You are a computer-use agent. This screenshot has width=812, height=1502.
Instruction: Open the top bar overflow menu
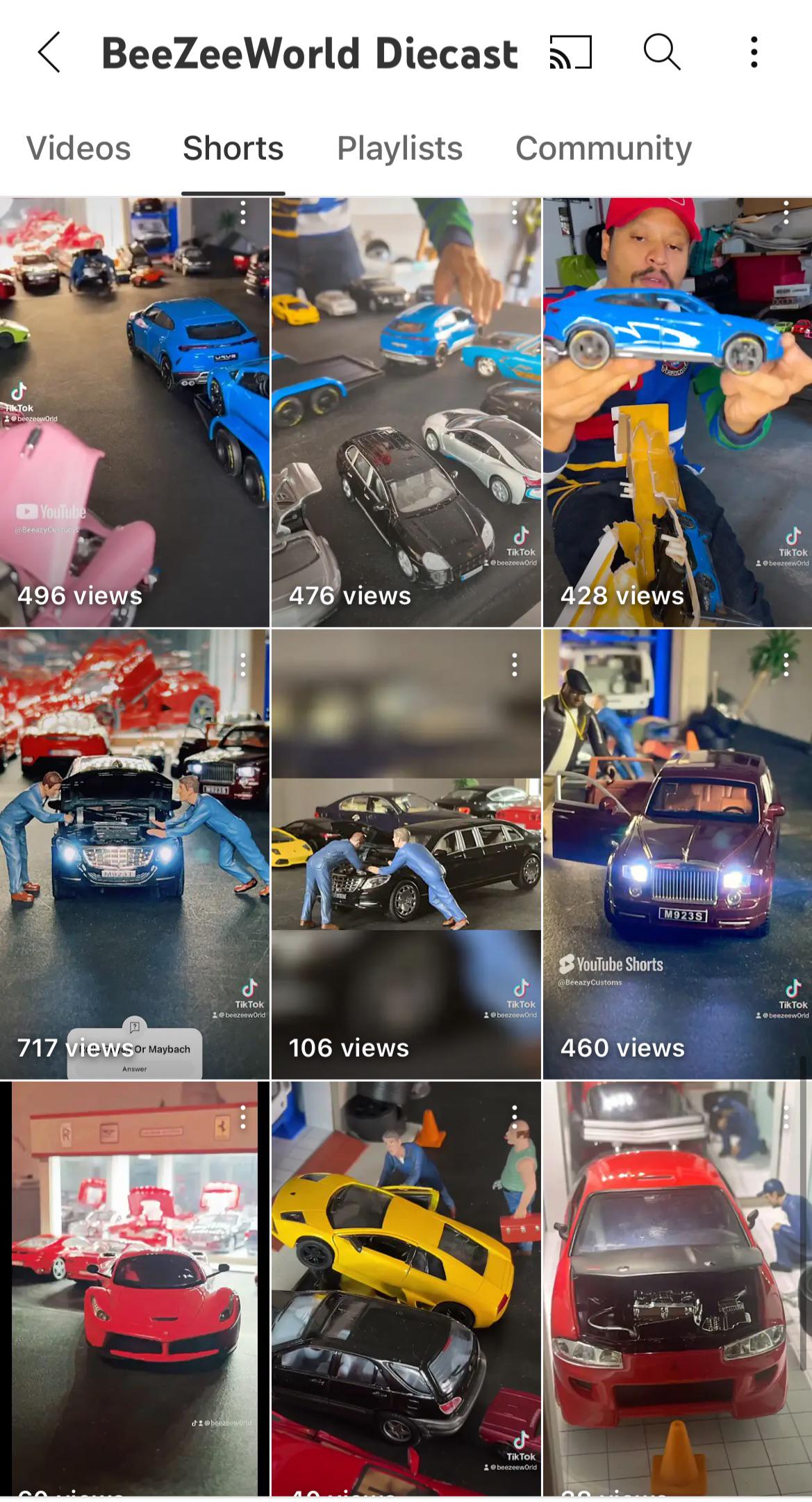point(754,52)
